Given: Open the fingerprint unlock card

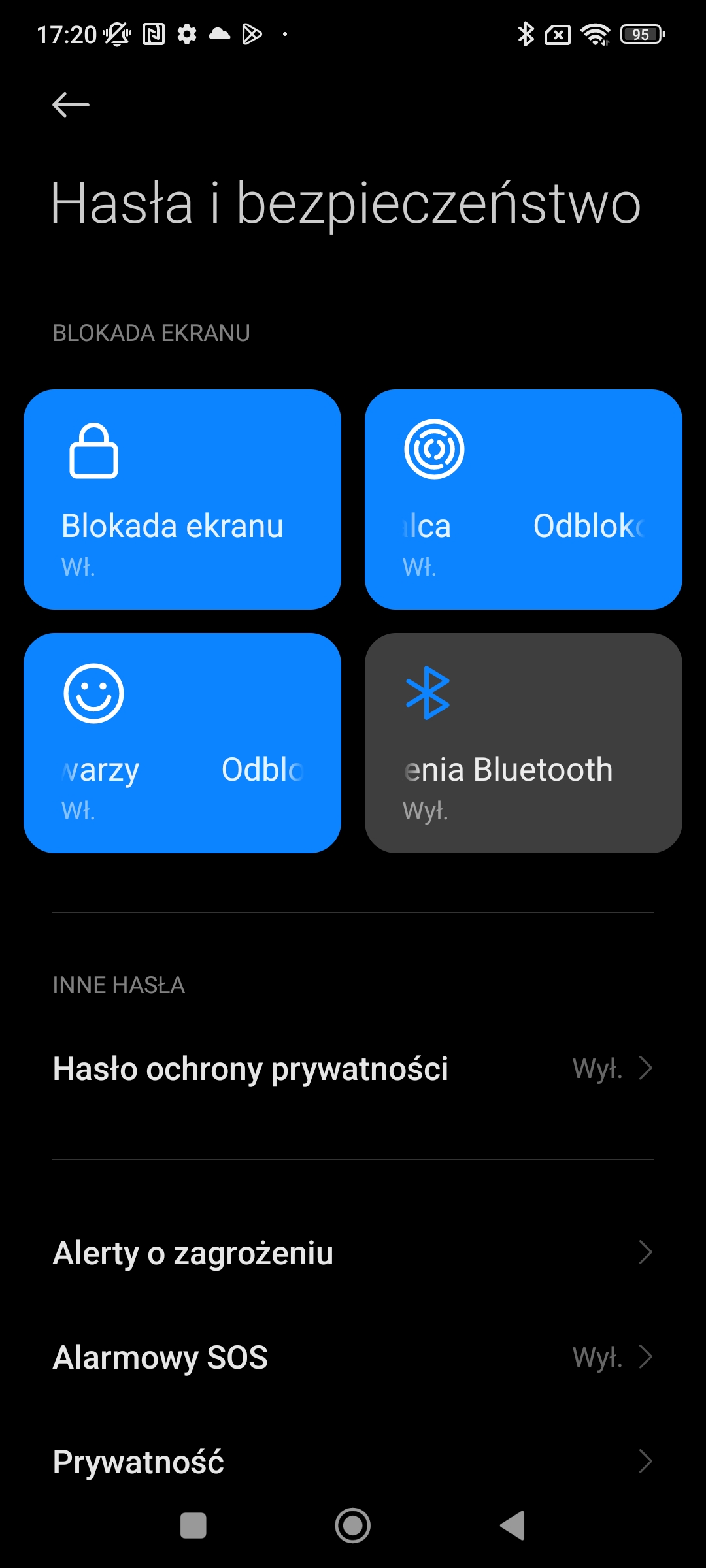Looking at the screenshot, I should click(524, 499).
